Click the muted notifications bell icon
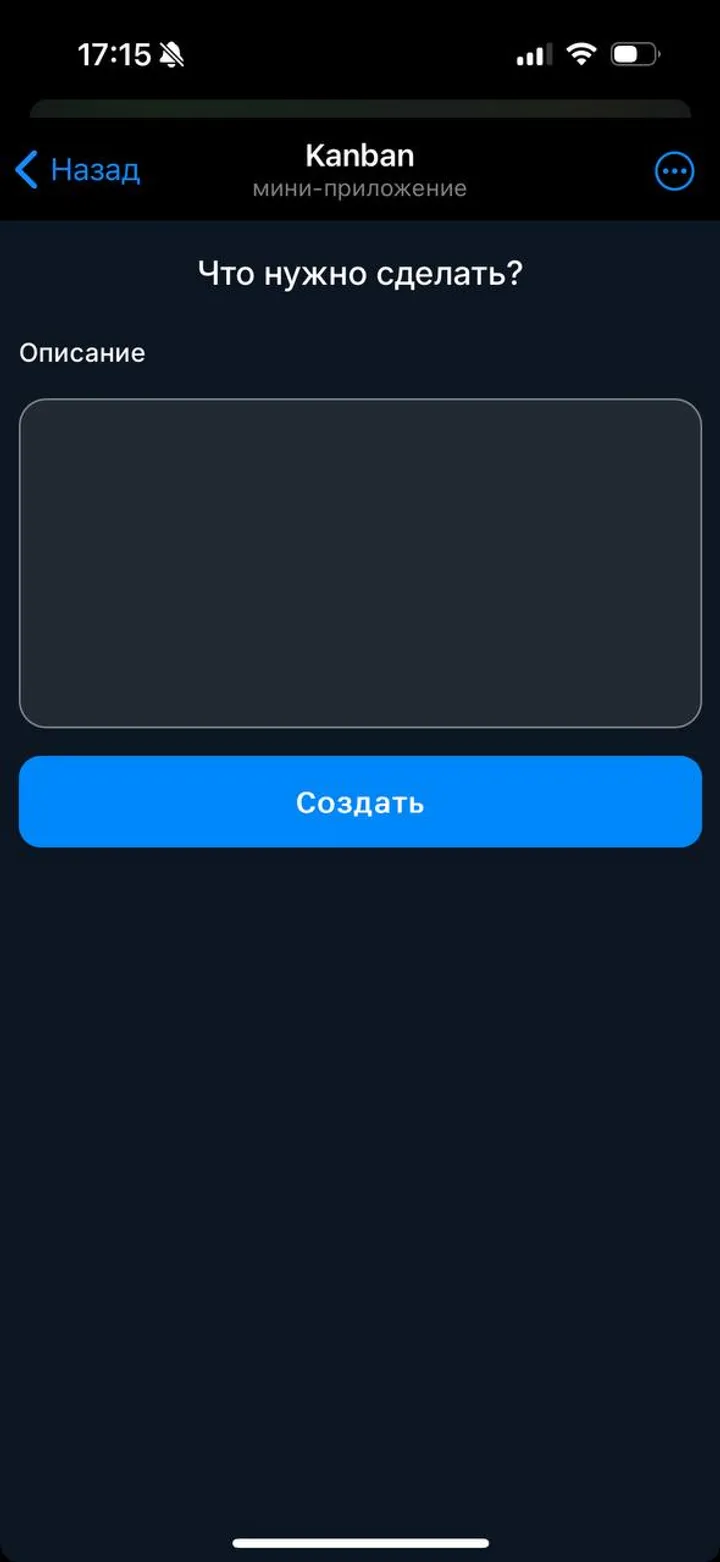This screenshot has width=720, height=1562. [x=170, y=55]
